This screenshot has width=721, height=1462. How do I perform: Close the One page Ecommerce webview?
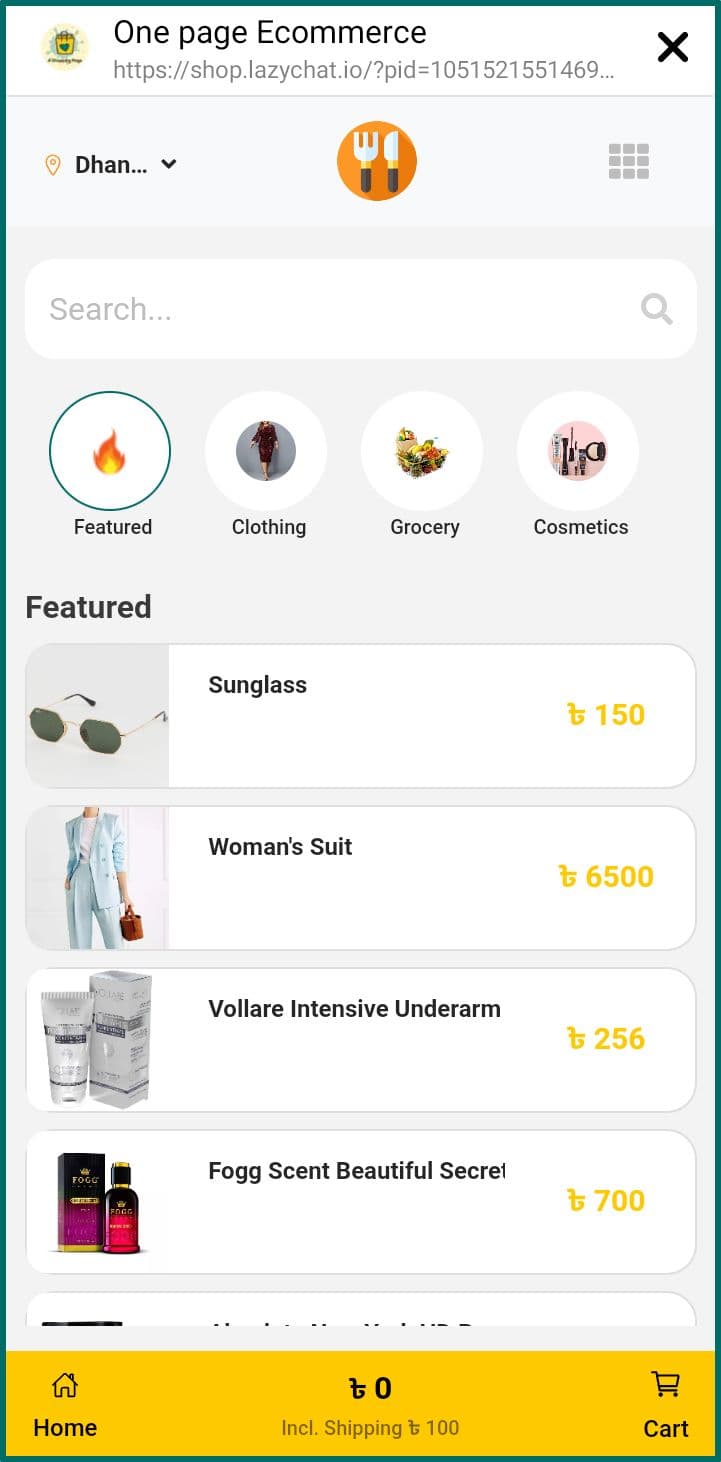(672, 47)
